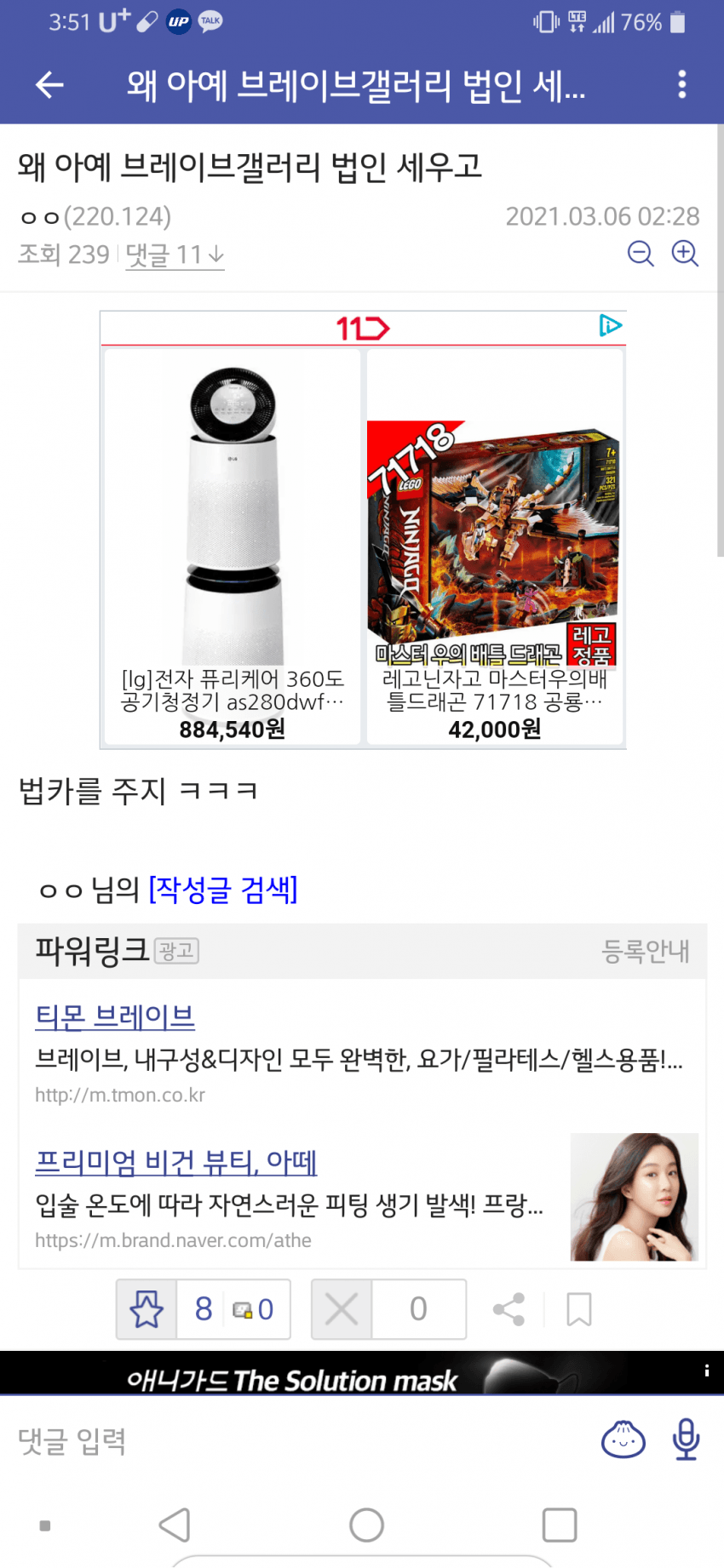This screenshot has width=724, height=1568.
Task: Open the three-dot overflow menu
Action: pyautogui.click(x=681, y=84)
